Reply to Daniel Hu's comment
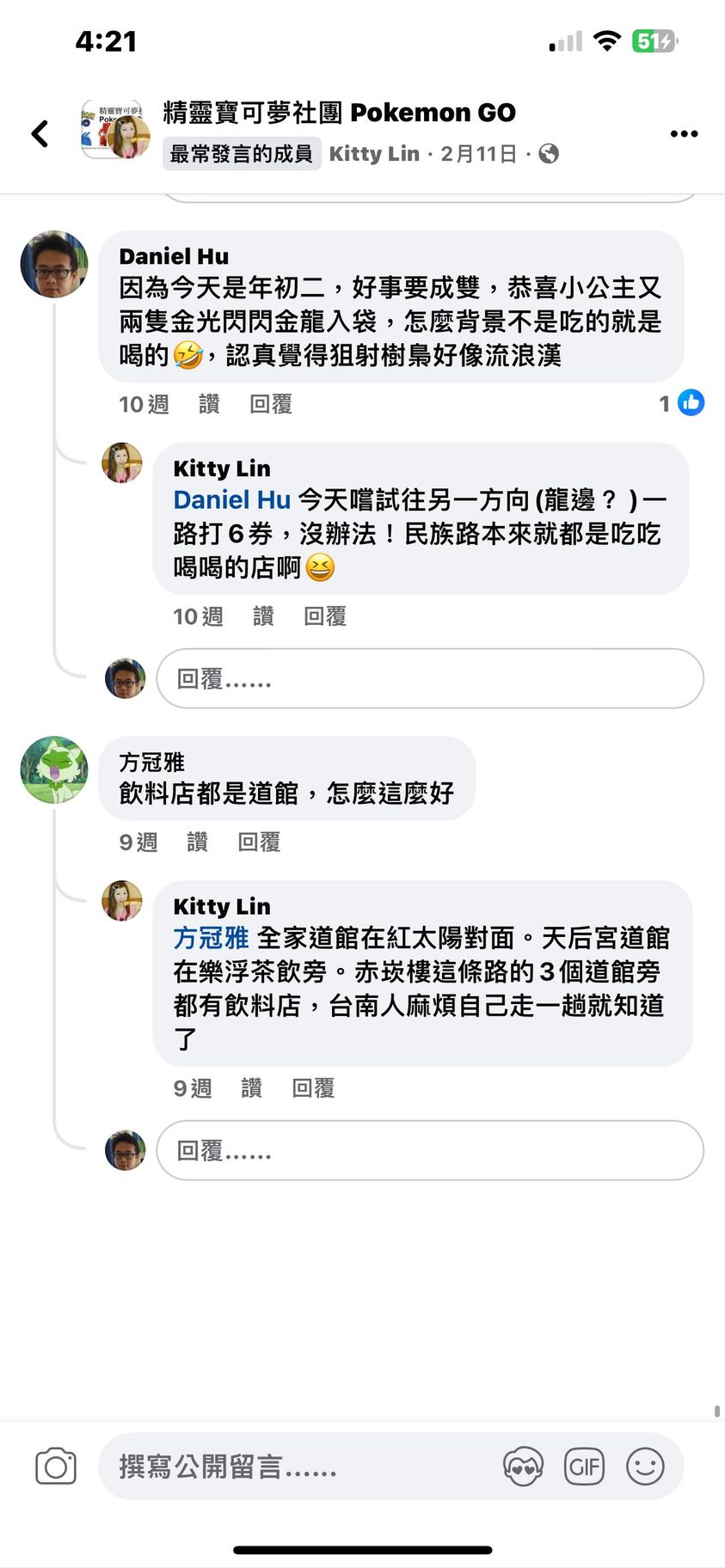This screenshot has width=725, height=1568. coord(270,404)
